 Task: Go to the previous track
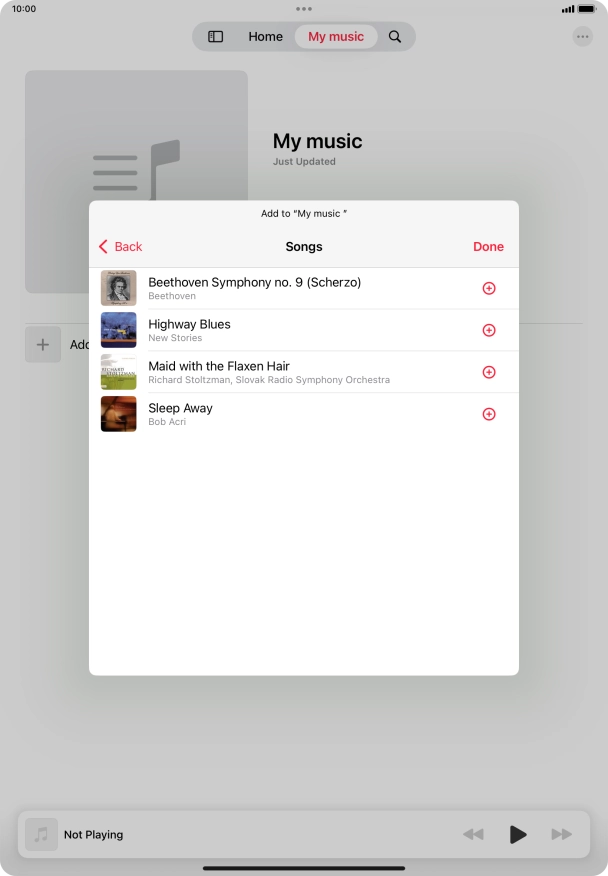(473, 834)
